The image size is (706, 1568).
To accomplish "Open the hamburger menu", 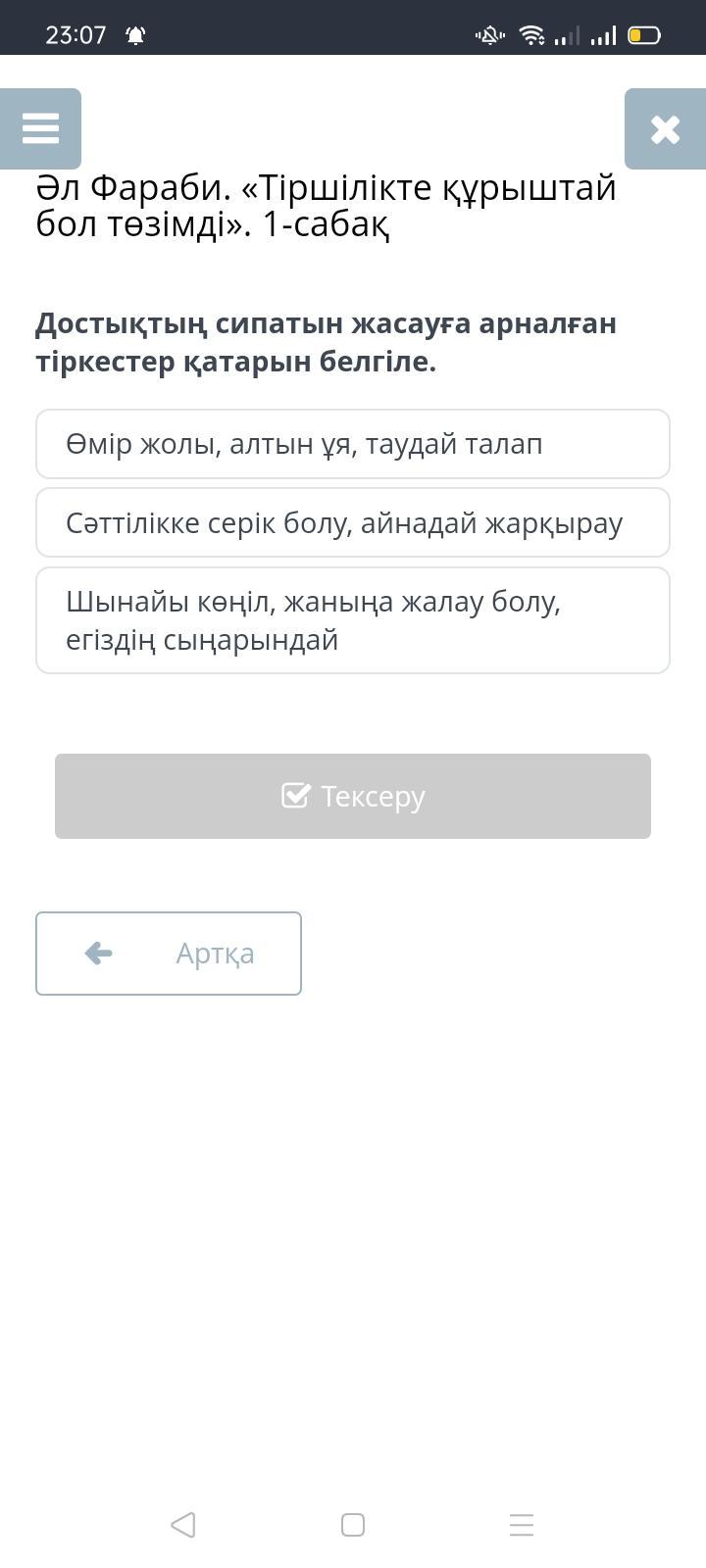I will tap(40, 128).
